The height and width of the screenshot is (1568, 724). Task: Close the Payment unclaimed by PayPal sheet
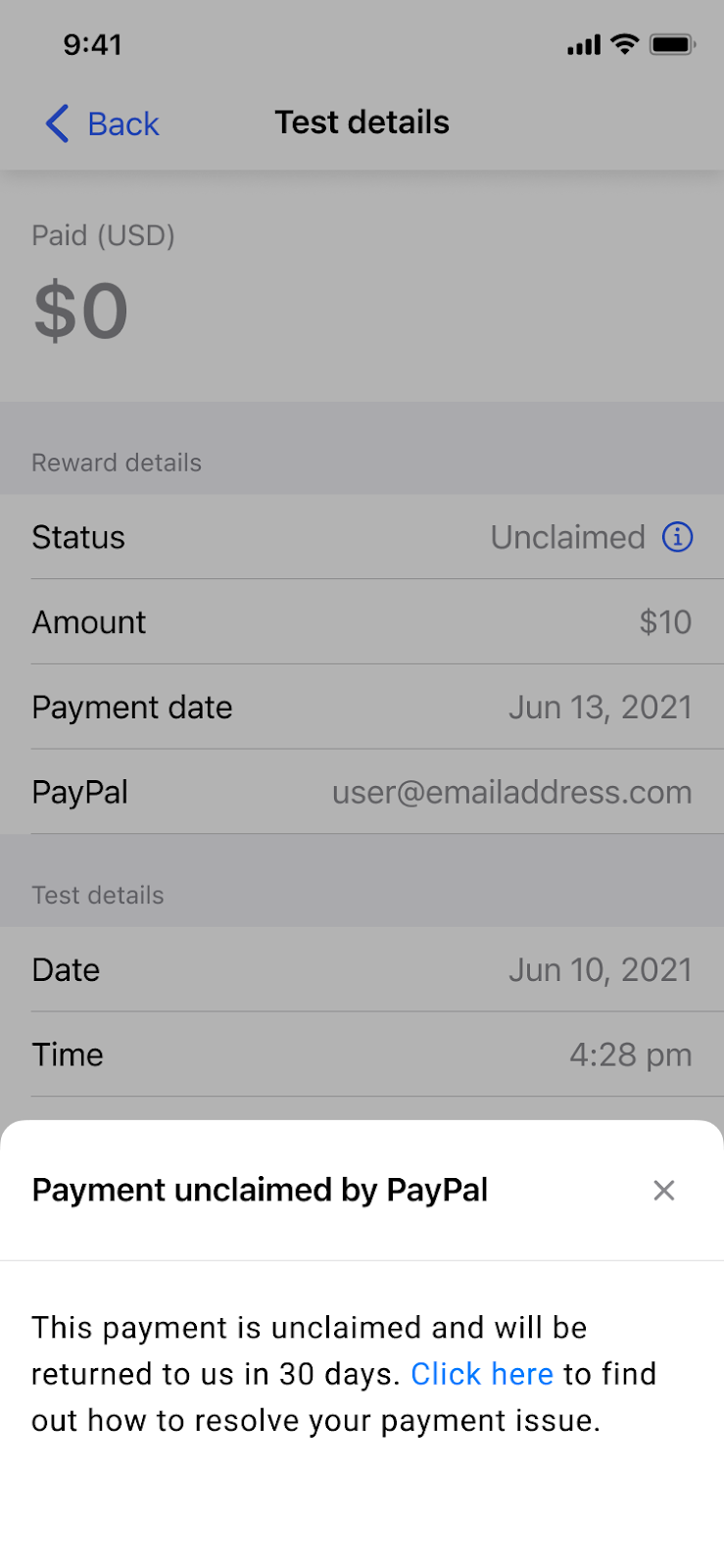(663, 1190)
